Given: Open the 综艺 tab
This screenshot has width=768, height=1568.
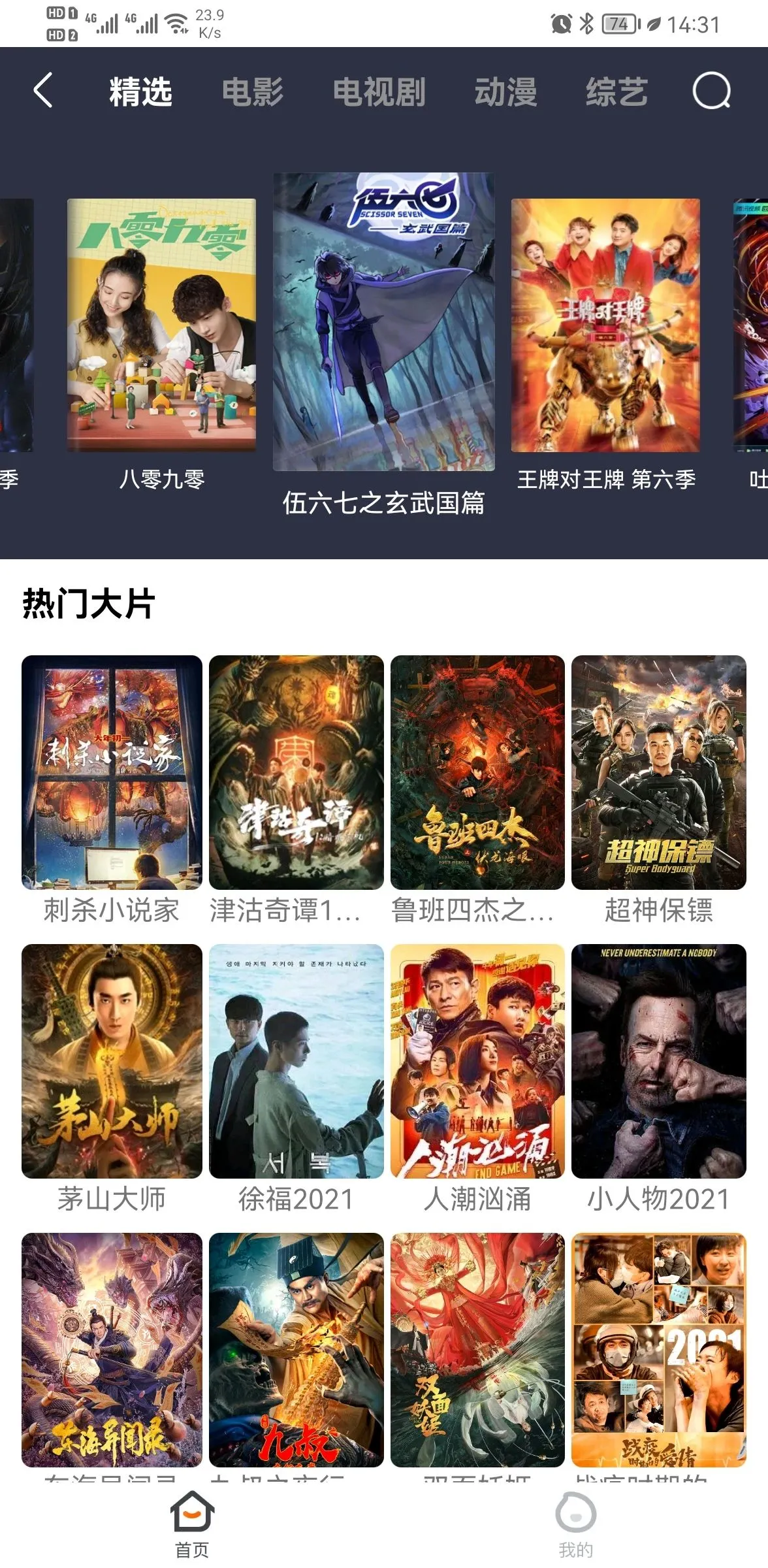Looking at the screenshot, I should click(x=616, y=91).
